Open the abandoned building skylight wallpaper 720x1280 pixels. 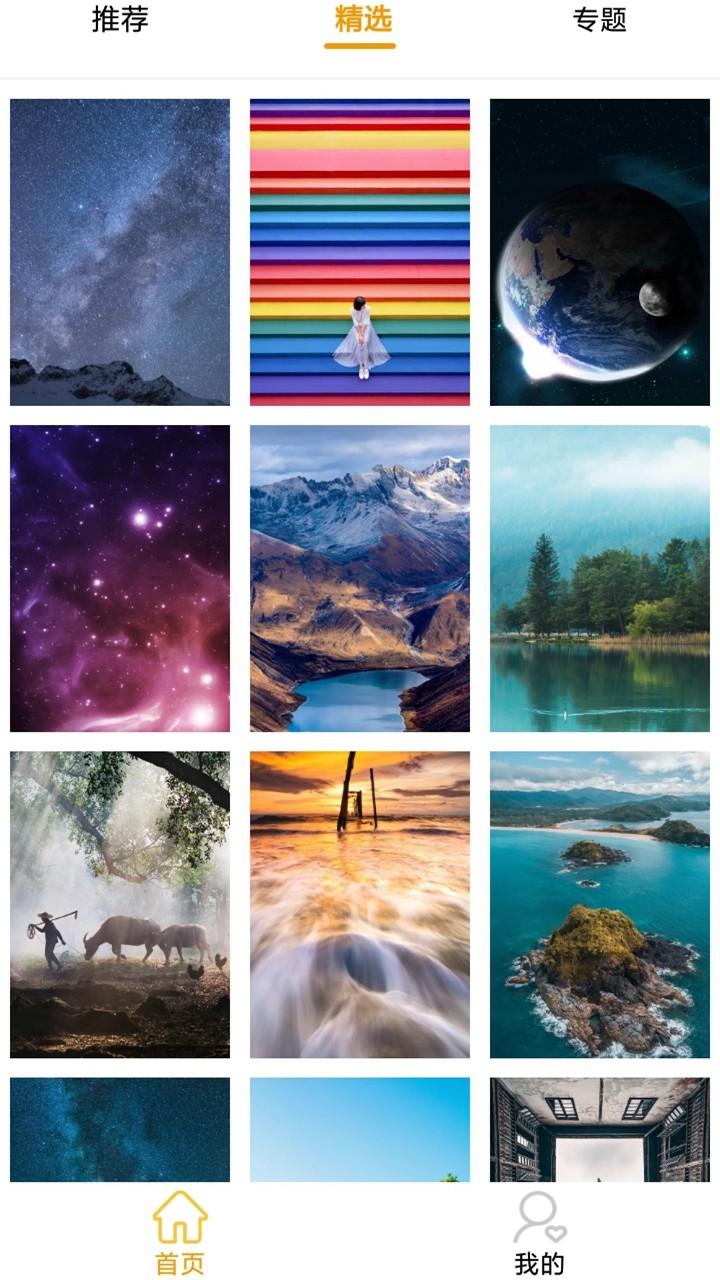[600, 1130]
